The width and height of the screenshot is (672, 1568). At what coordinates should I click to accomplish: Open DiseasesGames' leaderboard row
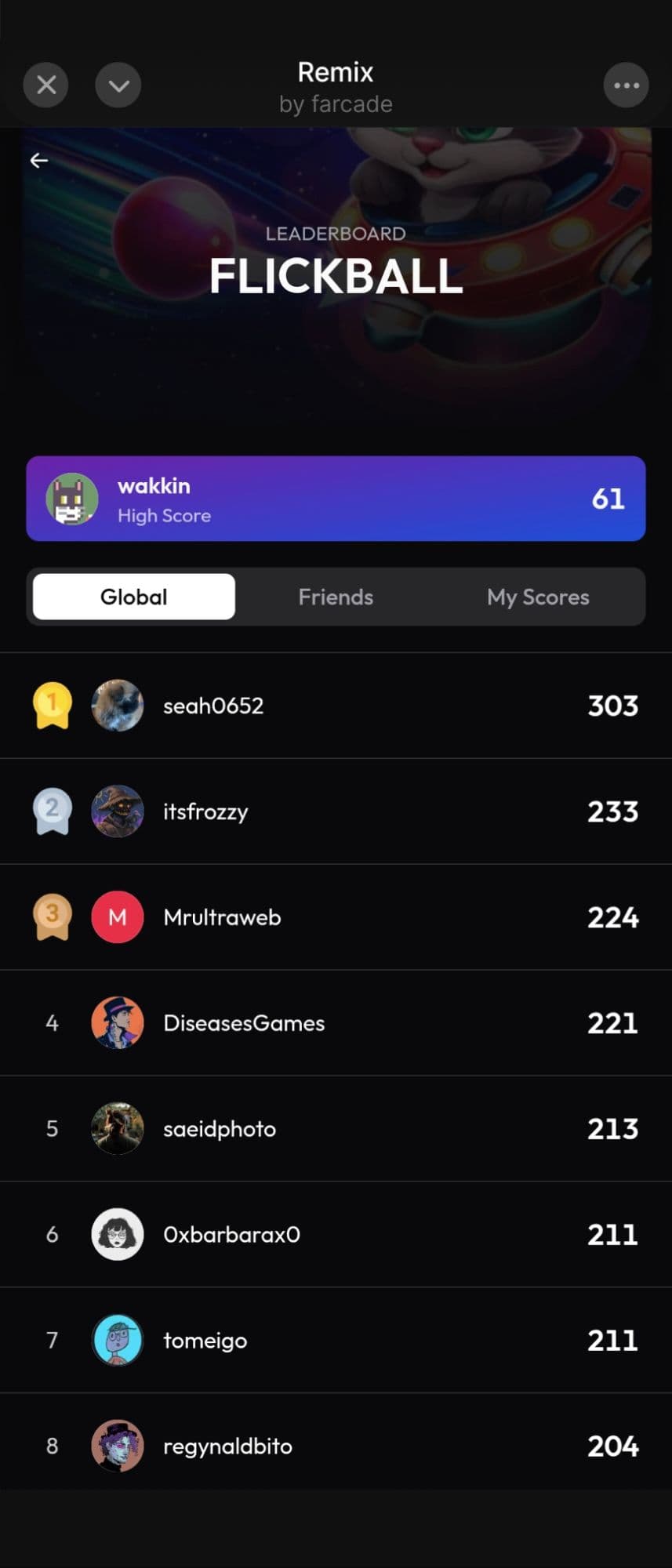336,1023
